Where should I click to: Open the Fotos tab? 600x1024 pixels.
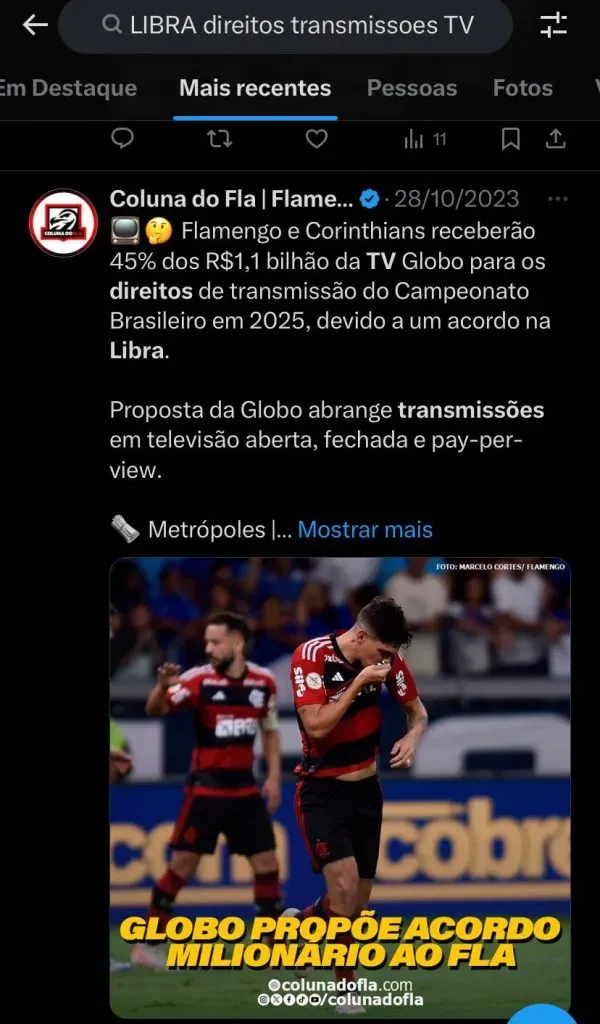pyautogui.click(x=523, y=88)
